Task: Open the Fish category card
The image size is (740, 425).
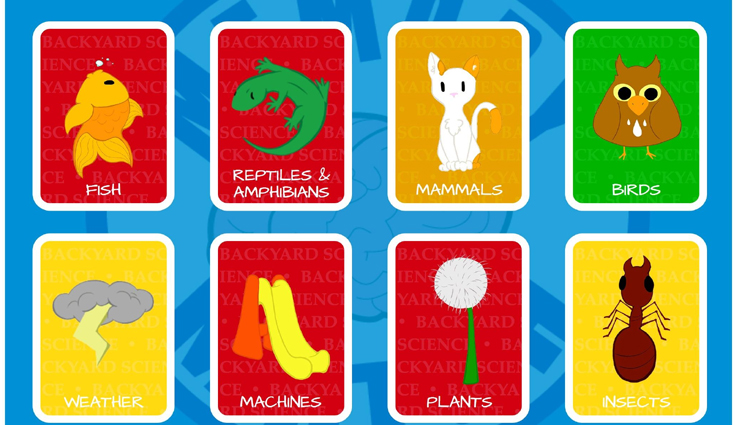Action: coord(104,116)
